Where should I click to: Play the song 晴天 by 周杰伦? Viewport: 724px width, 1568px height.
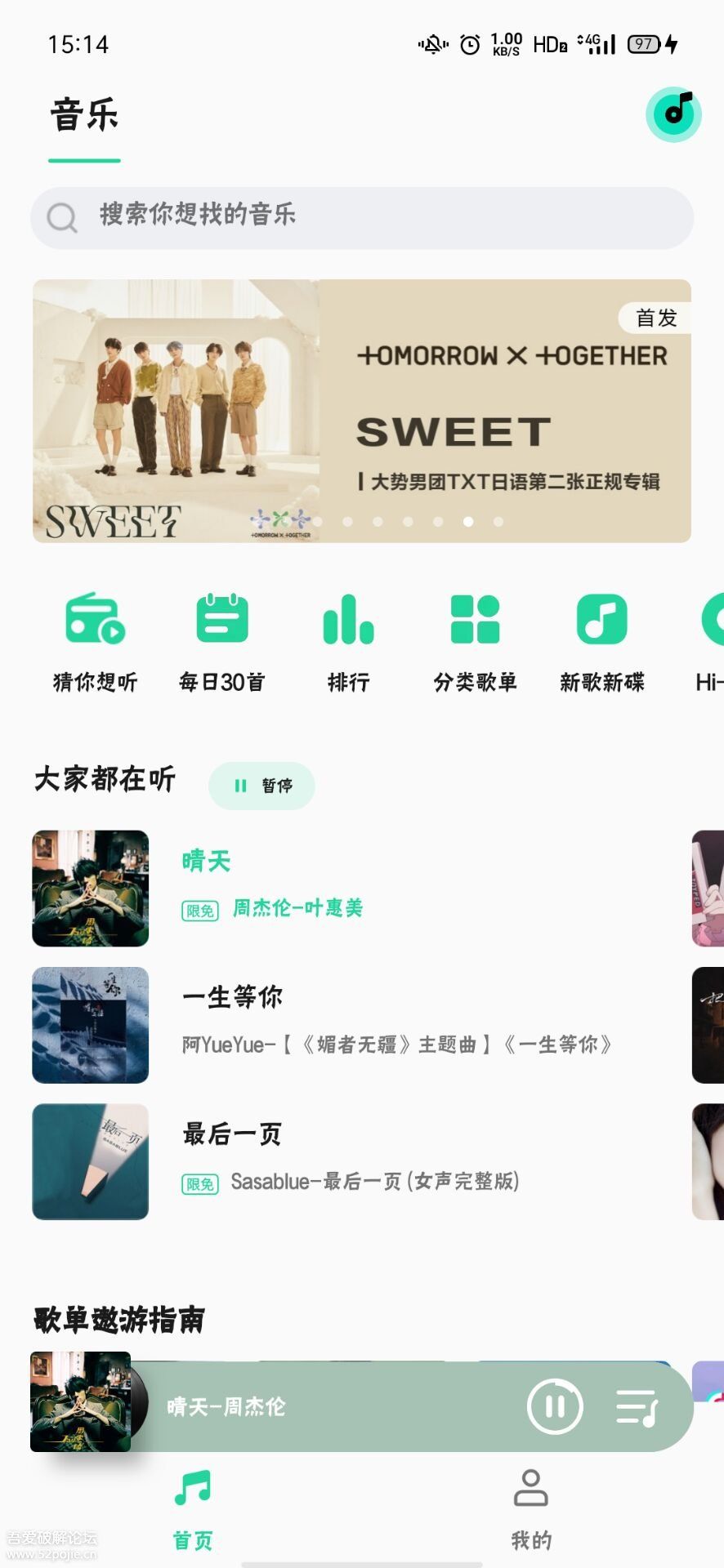click(x=351, y=889)
